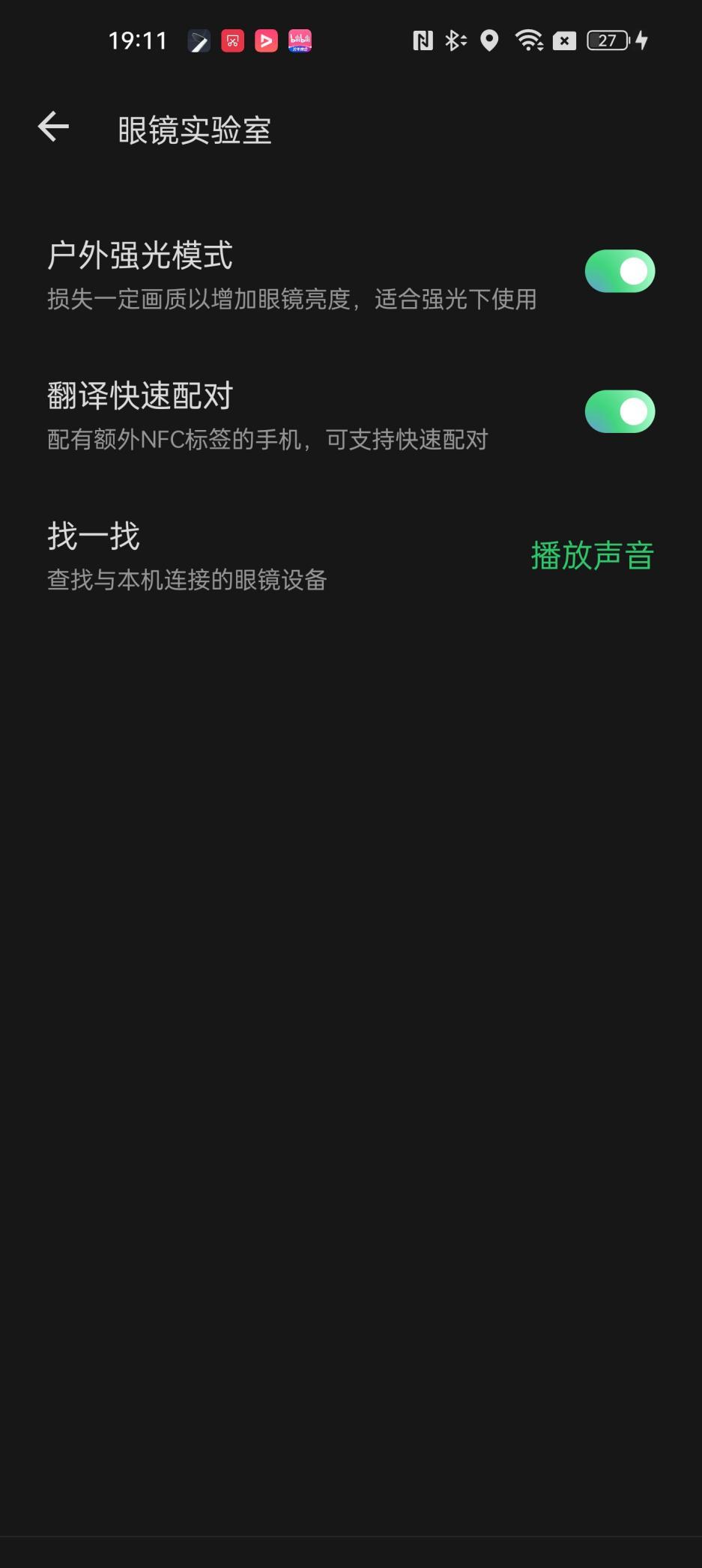Screen dimensions: 702x1568
Task: Turn off 翻译快速配对 quick pairing
Action: coord(619,411)
